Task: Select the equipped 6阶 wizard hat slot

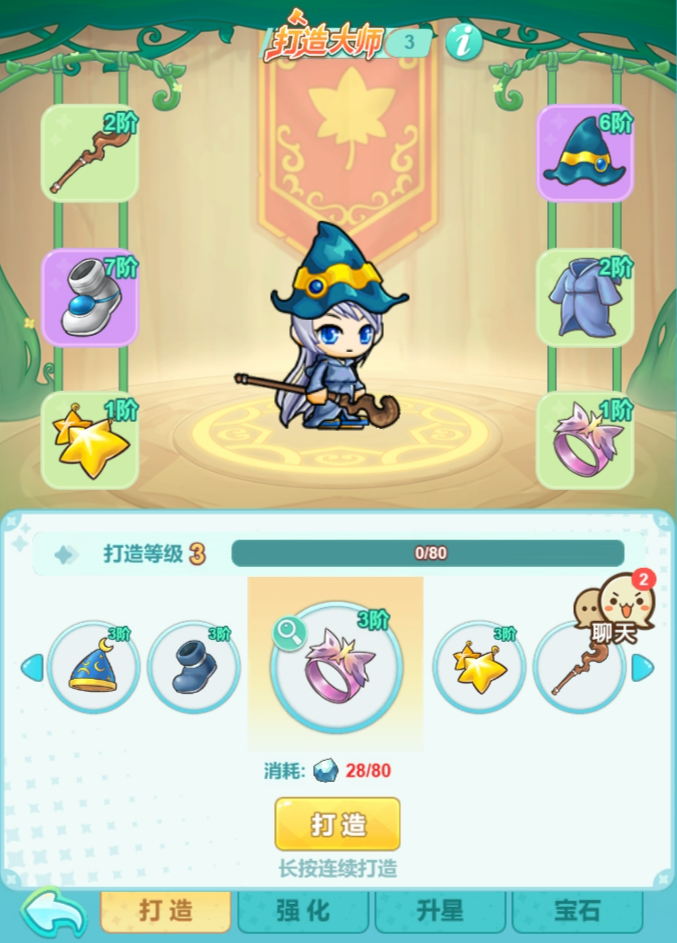Action: (x=585, y=153)
